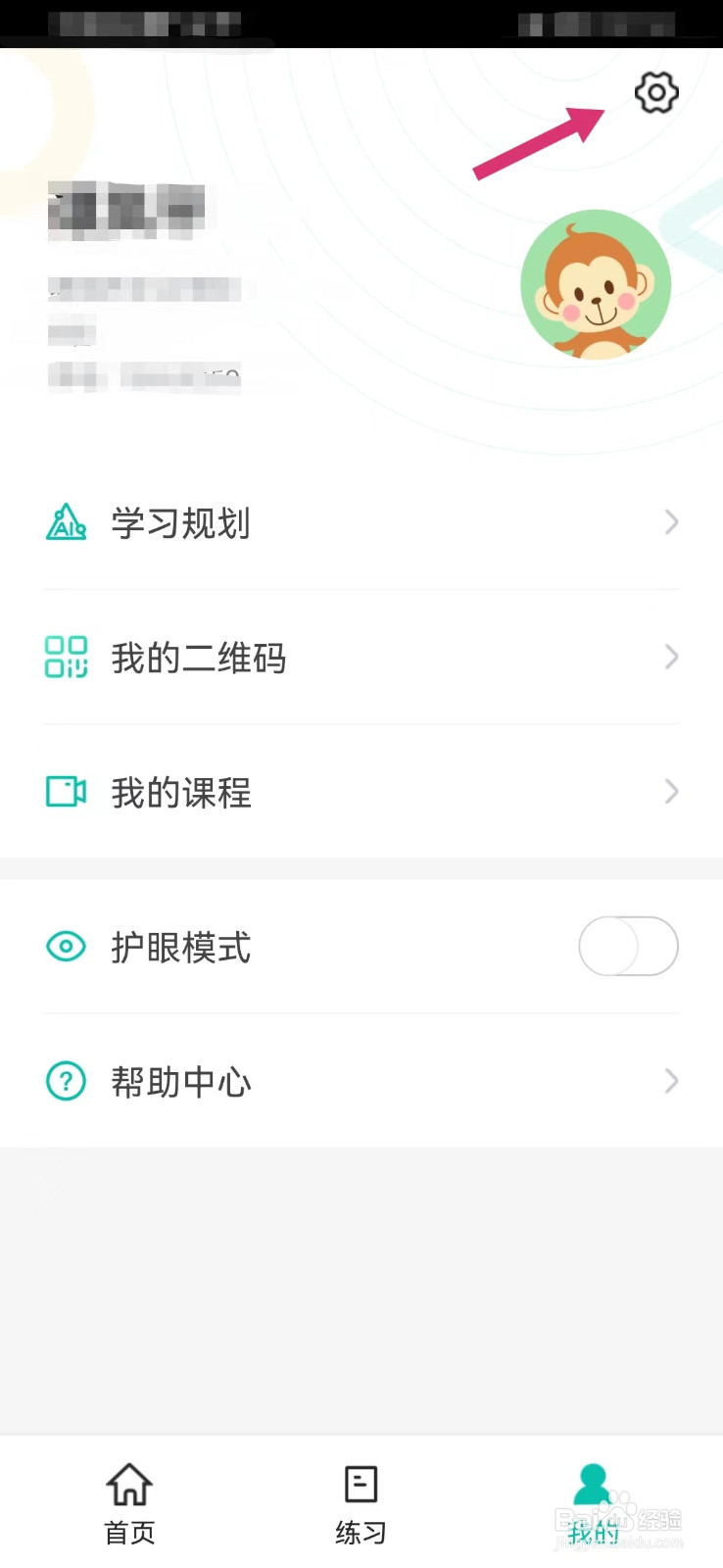This screenshot has width=723, height=1568.
Task: Open 学习规划 study plan
Action: coord(361,522)
